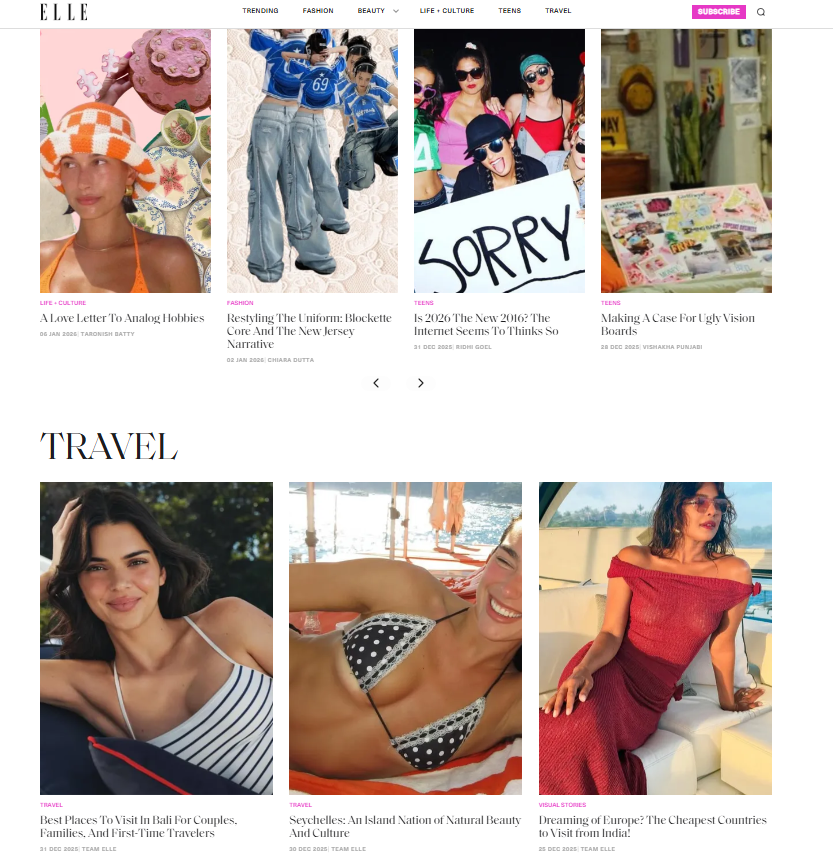The width and height of the screenshot is (833, 861).
Task: Click the VISUAL STORIES tag on Europe article
Action: pos(560,804)
